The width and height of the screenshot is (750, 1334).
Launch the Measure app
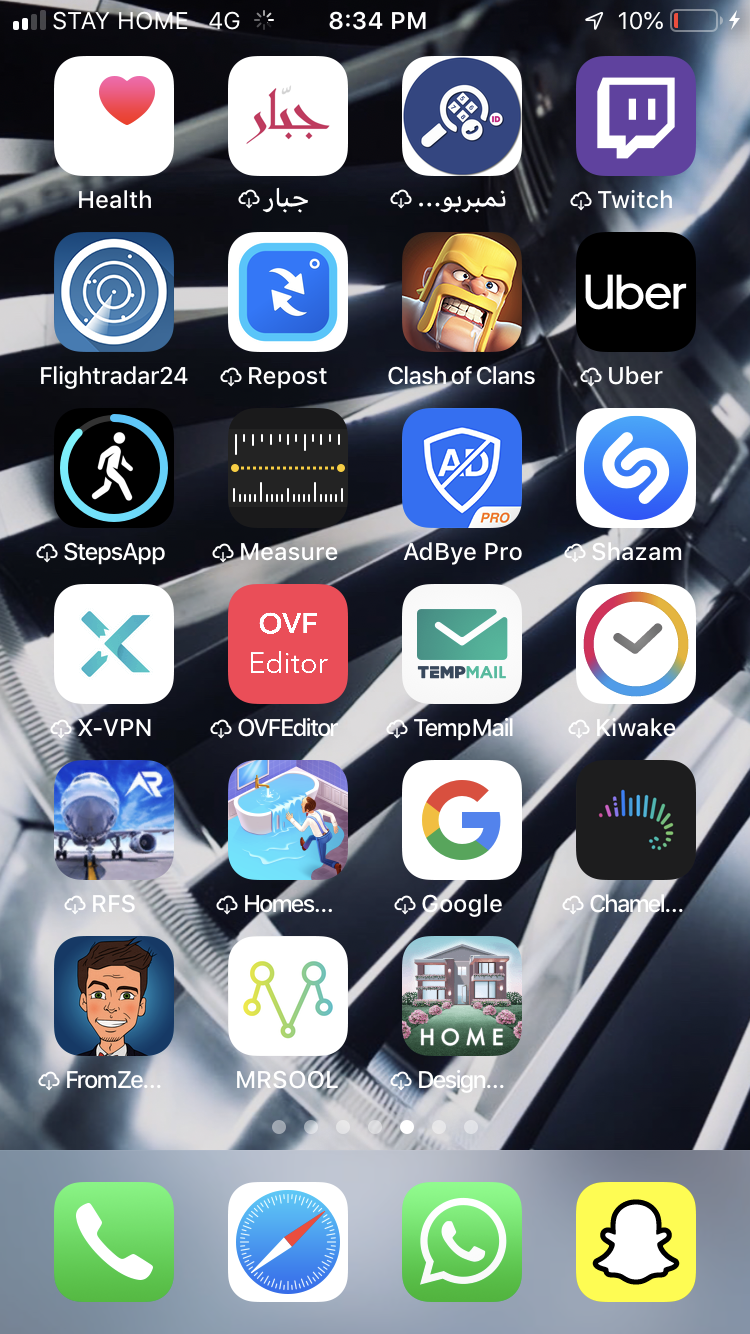point(288,468)
